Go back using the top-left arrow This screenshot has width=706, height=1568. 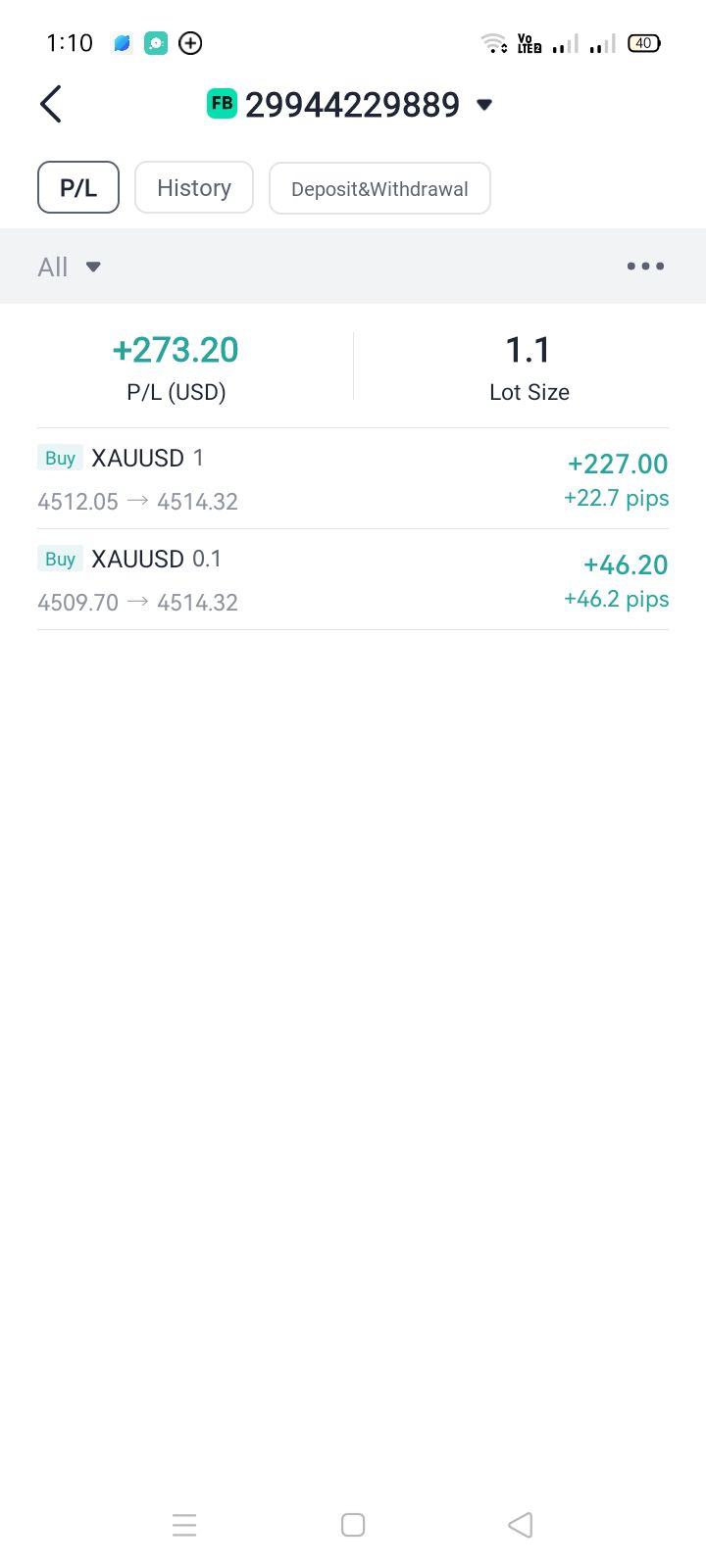(x=51, y=104)
